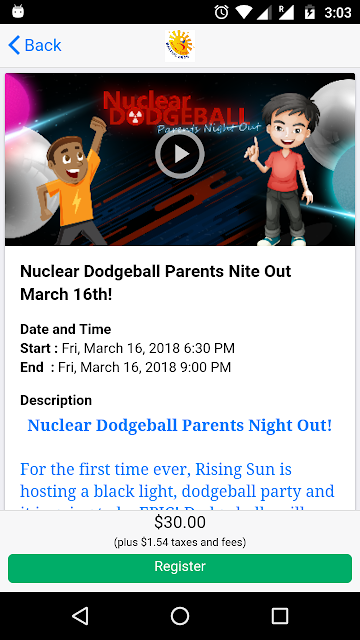Play the Nuclear Dodgeball video
The height and width of the screenshot is (640, 360).
[180, 154]
